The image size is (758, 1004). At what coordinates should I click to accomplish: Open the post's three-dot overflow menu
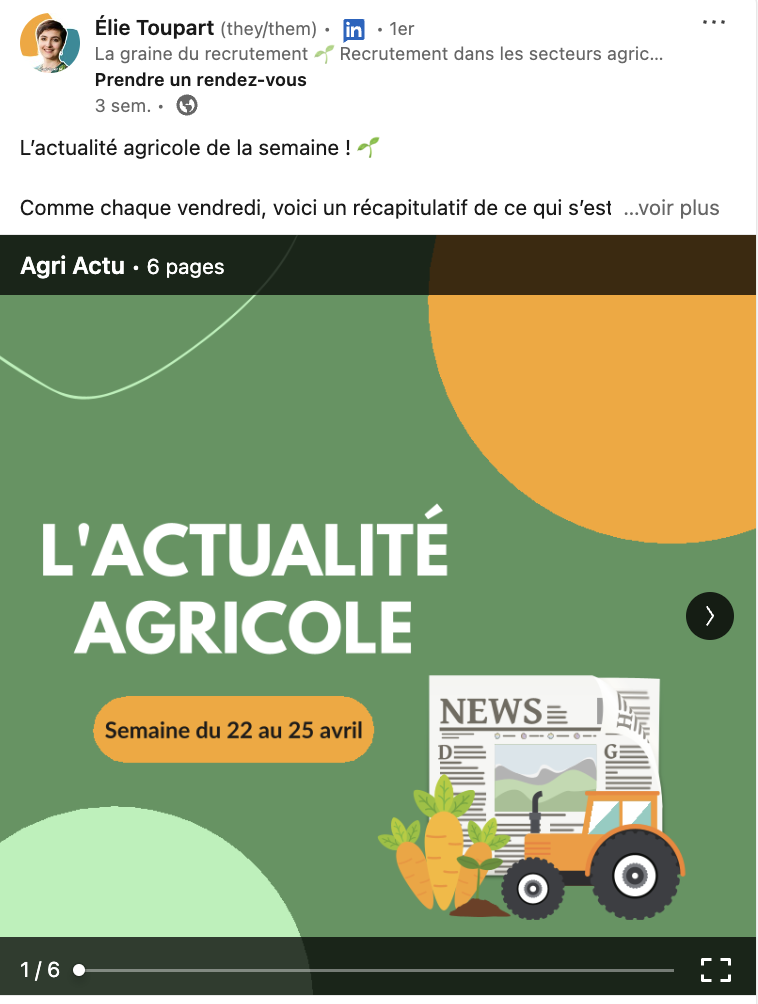tap(713, 22)
